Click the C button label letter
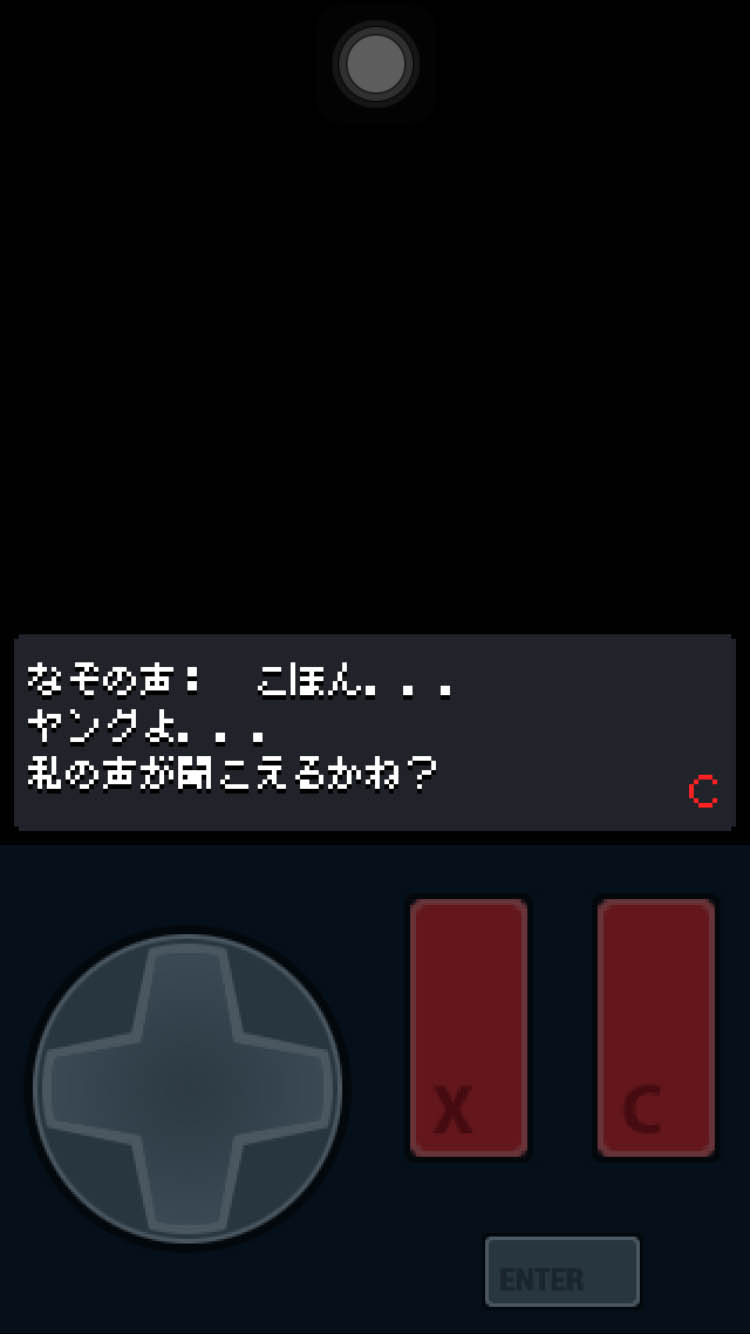The height and width of the screenshot is (1334, 750). pyautogui.click(x=643, y=1105)
